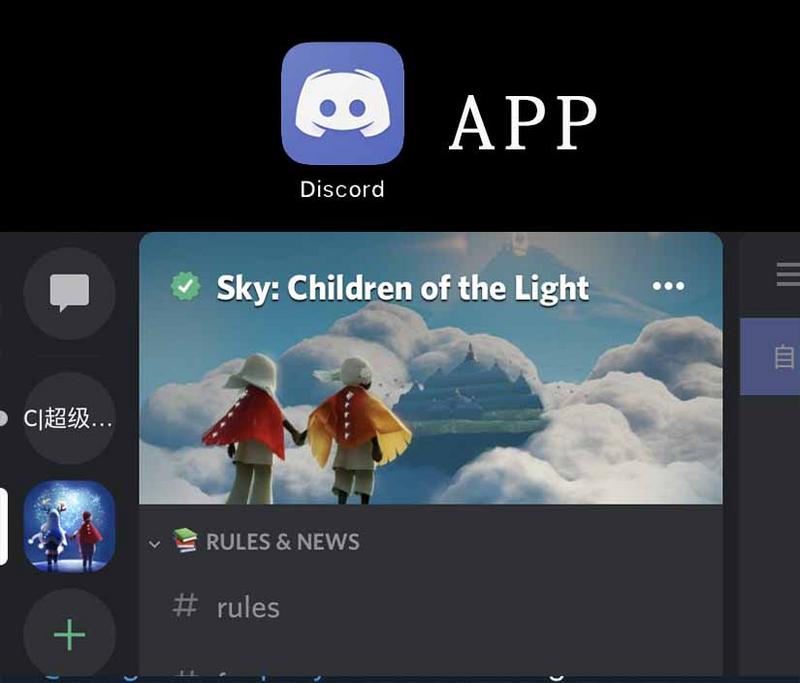Open the #rules channel

tap(247, 607)
